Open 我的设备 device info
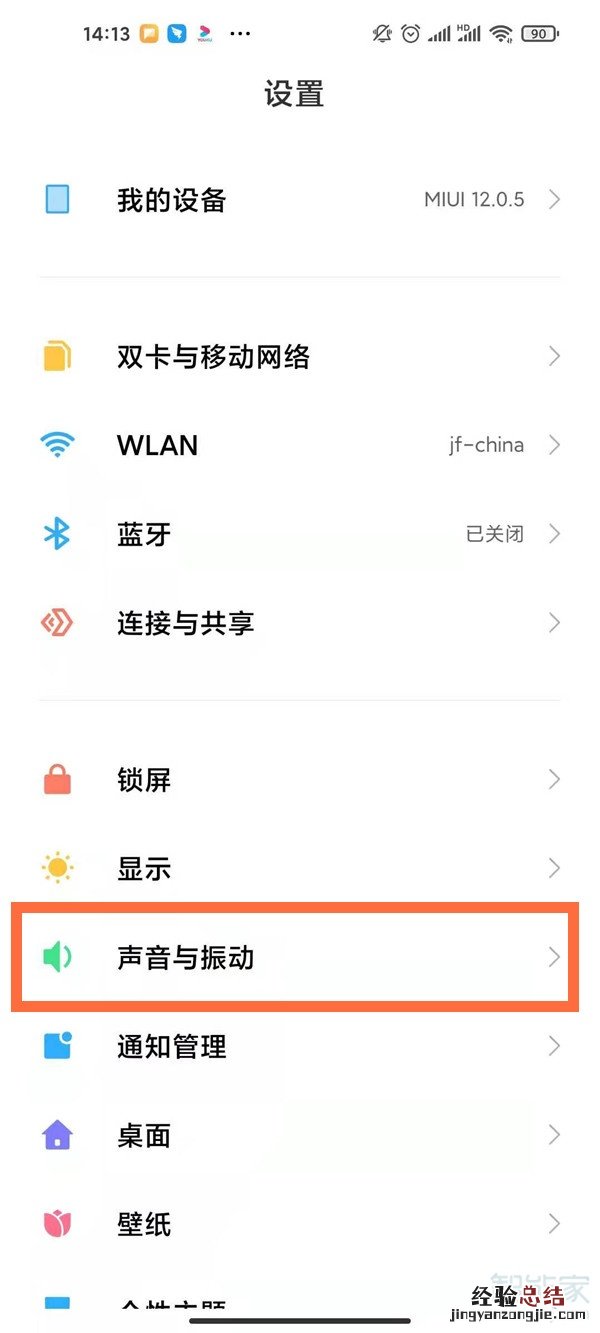 [300, 200]
